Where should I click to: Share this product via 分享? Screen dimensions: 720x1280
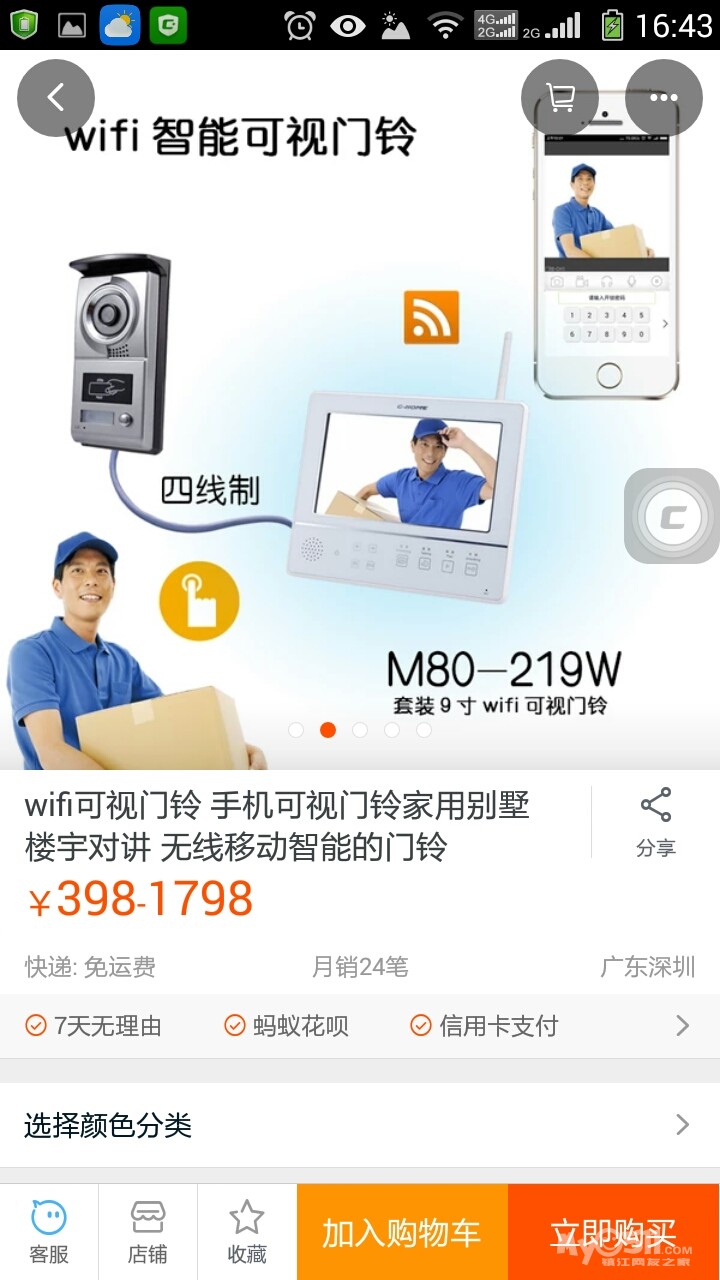tap(656, 822)
